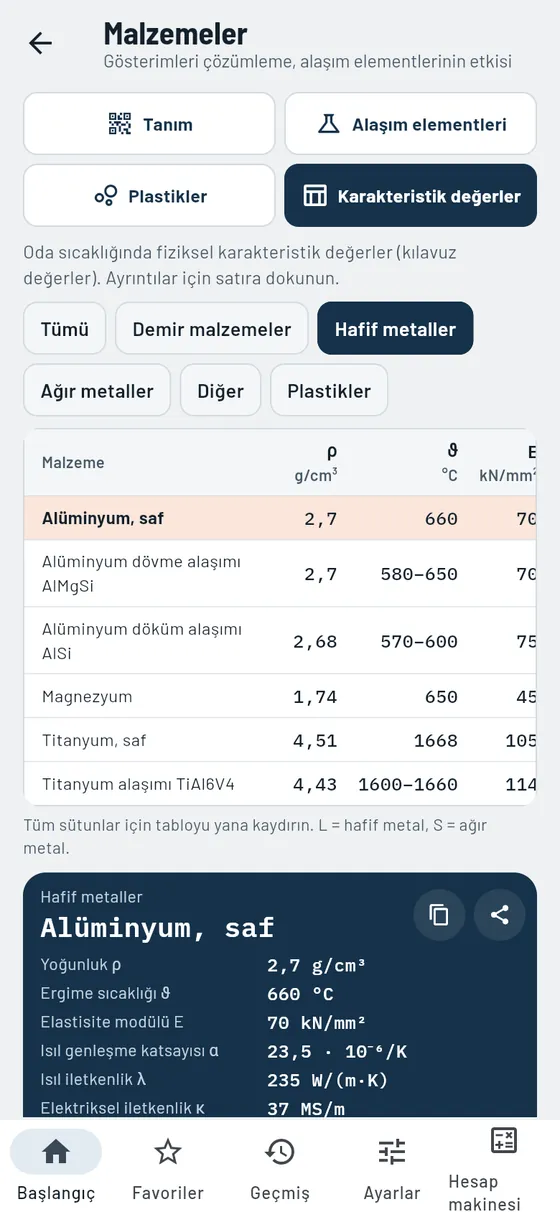Image resolution: width=560 pixels, height=1212 pixels.
Task: Choose the Diğer filter chip
Action: [x=220, y=391]
